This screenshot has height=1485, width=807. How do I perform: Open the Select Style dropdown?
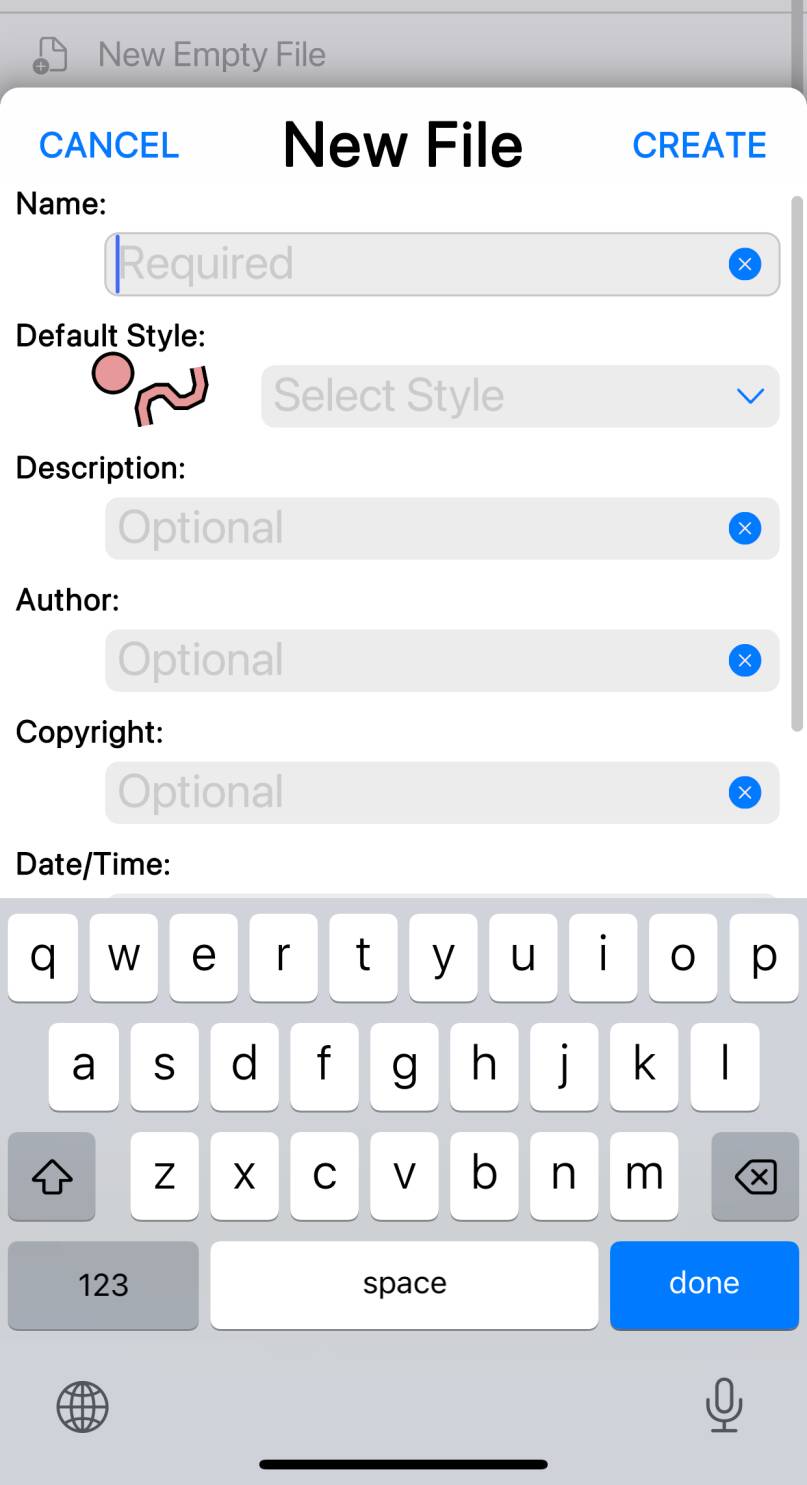point(520,396)
